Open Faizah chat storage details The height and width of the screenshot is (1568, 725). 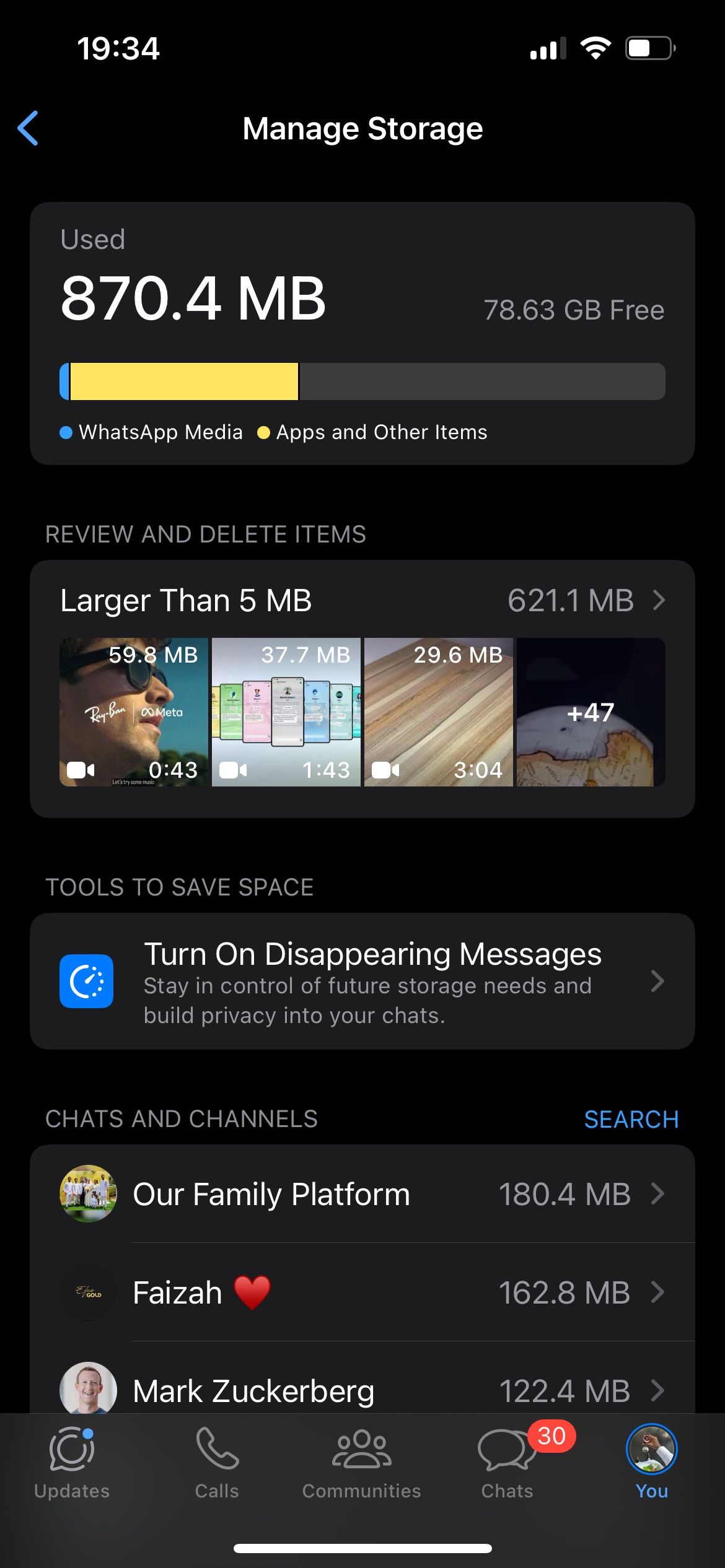362,1293
